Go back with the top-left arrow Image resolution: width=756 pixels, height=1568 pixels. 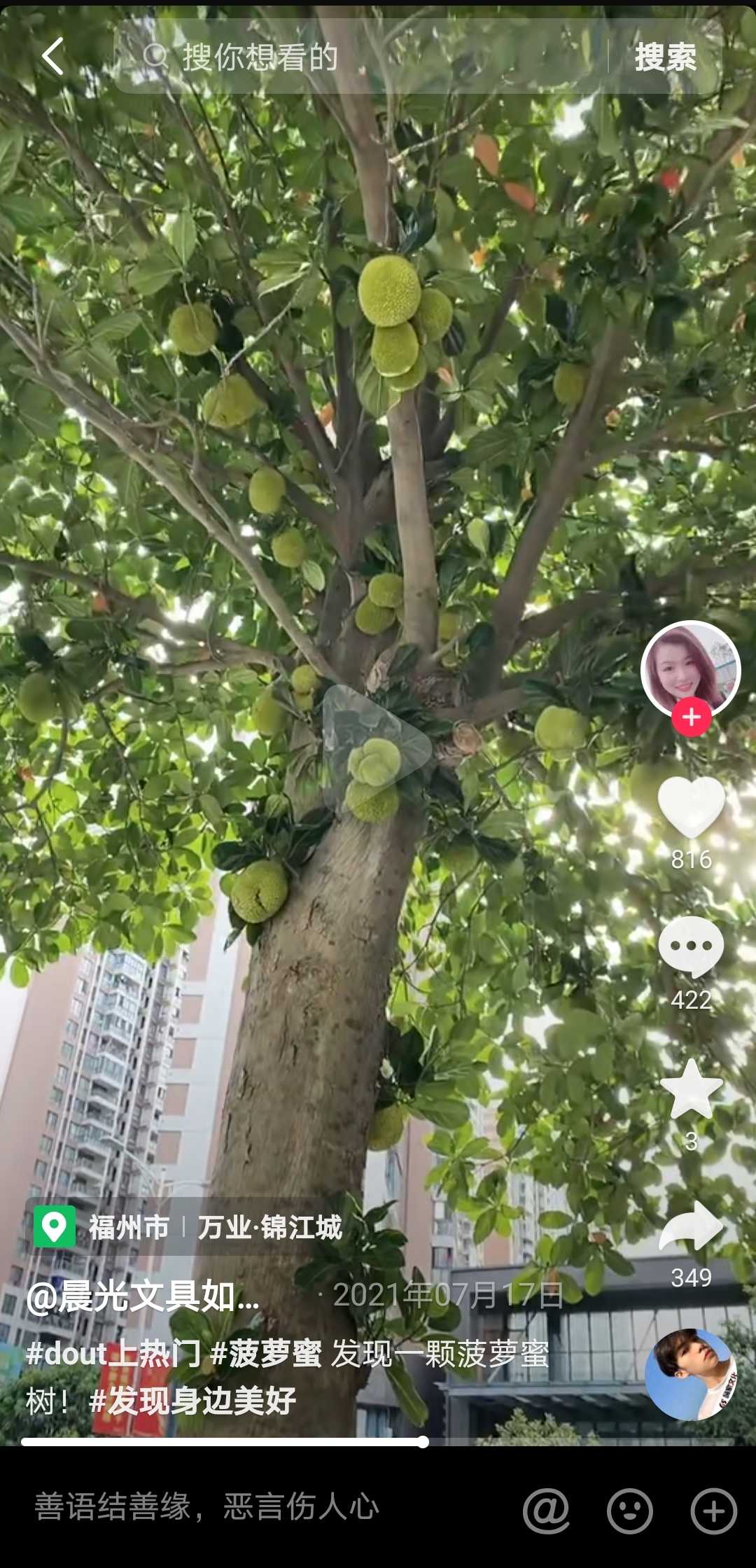(x=53, y=57)
